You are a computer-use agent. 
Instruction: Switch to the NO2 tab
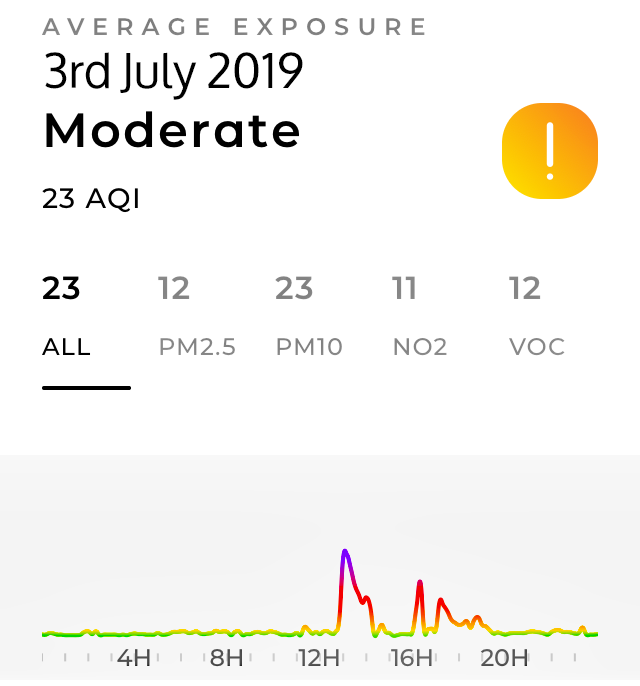419,318
